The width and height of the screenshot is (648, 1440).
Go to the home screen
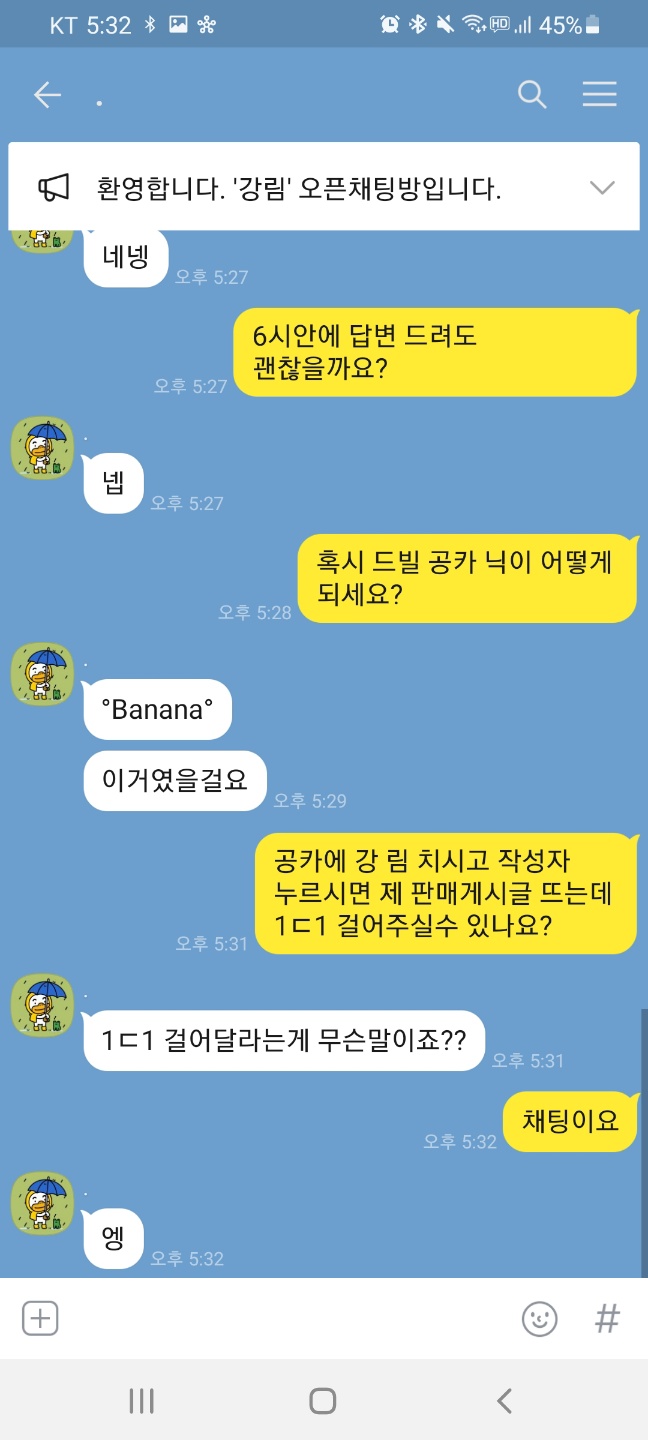pyautogui.click(x=322, y=1401)
